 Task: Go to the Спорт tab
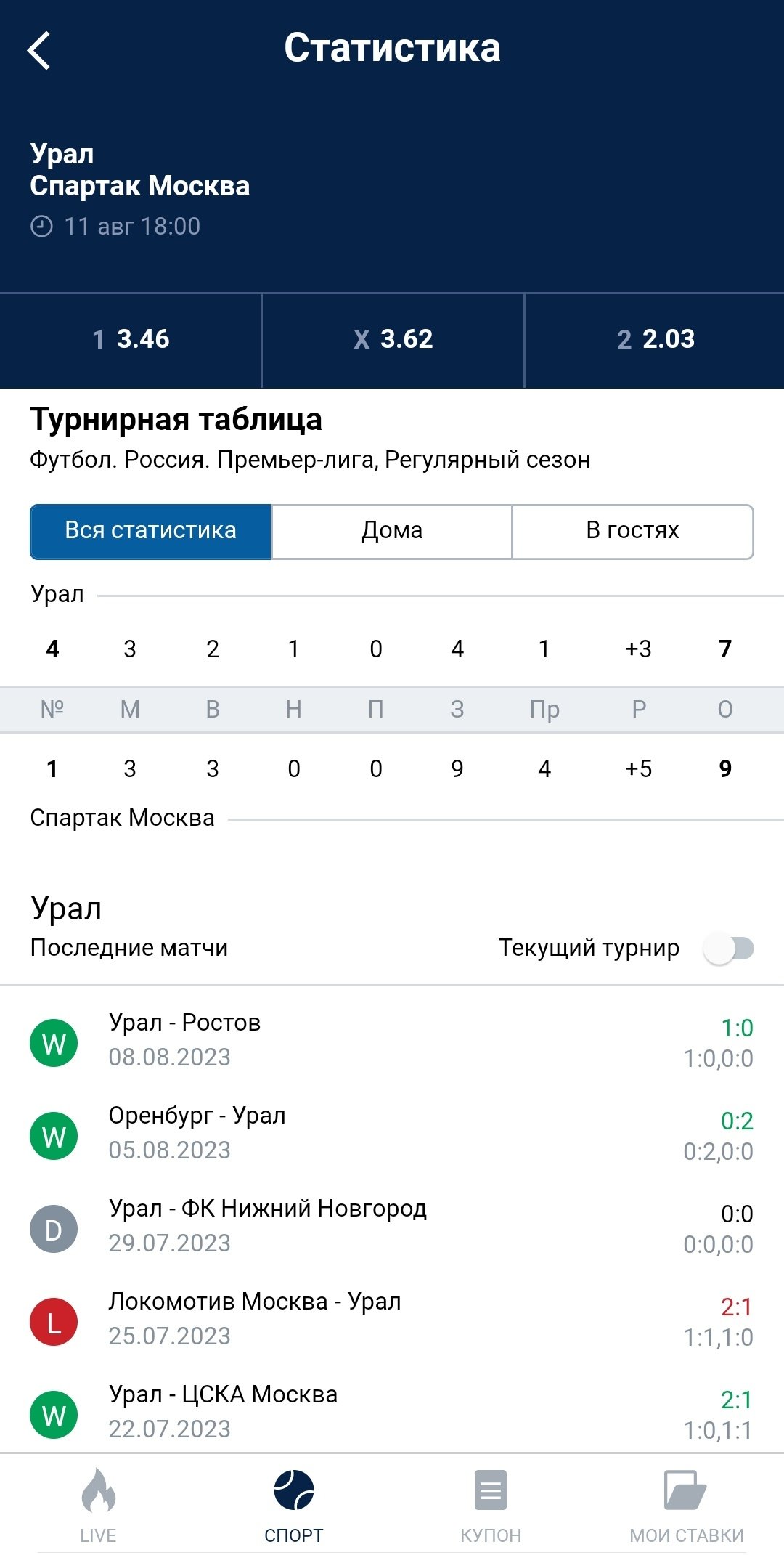[x=294, y=1505]
